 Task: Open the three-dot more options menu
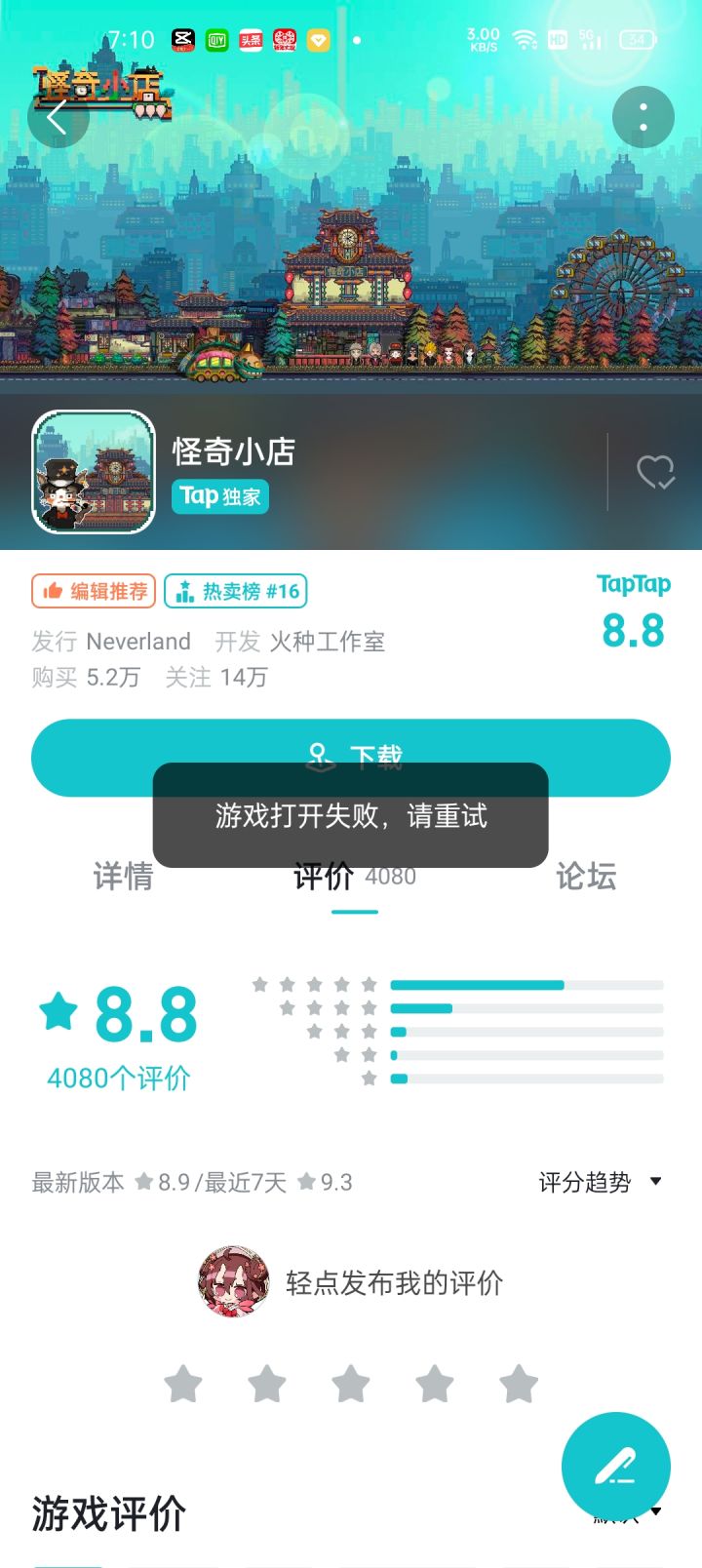click(x=641, y=117)
